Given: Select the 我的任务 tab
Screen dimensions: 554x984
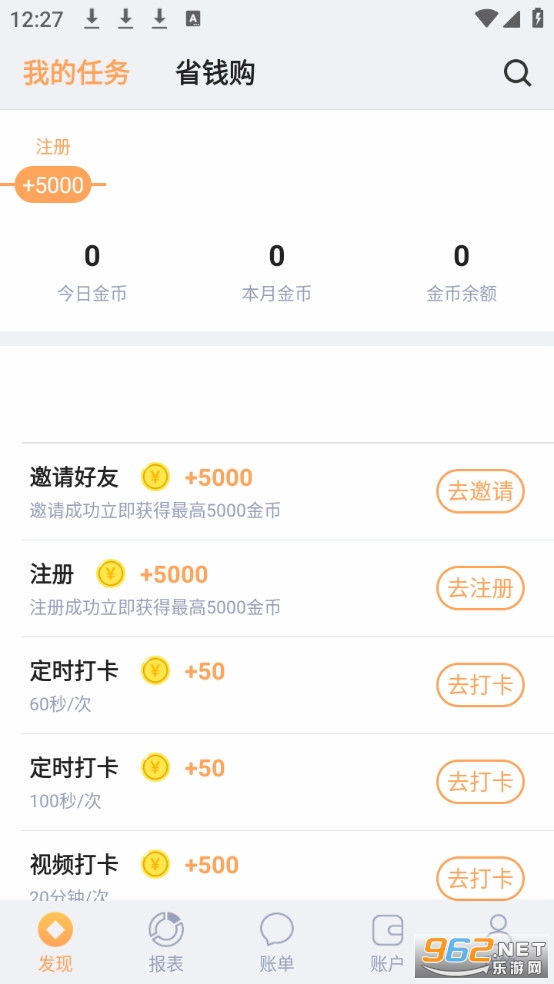Looking at the screenshot, I should pos(77,73).
